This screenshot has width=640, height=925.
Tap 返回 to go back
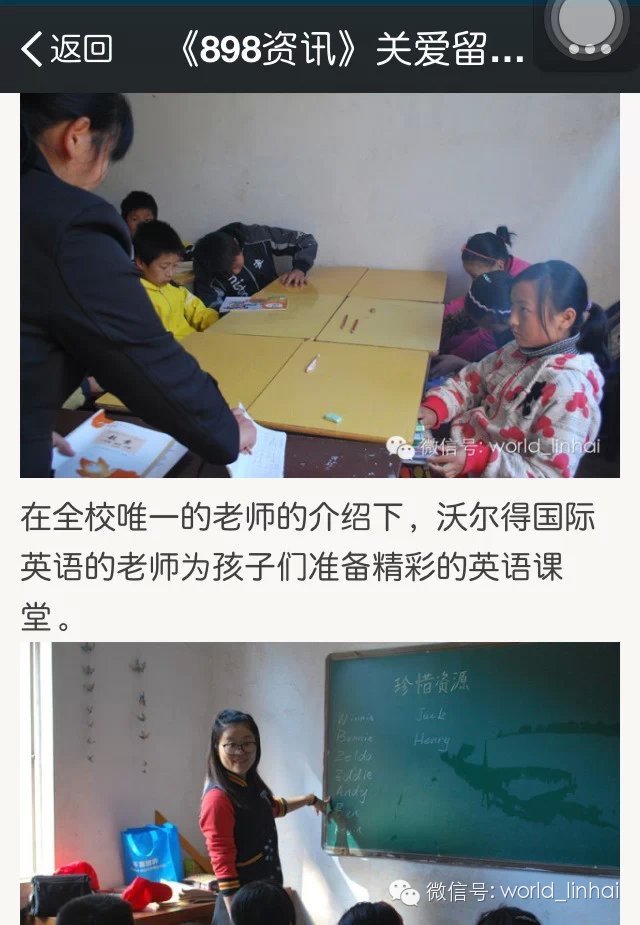67,48
